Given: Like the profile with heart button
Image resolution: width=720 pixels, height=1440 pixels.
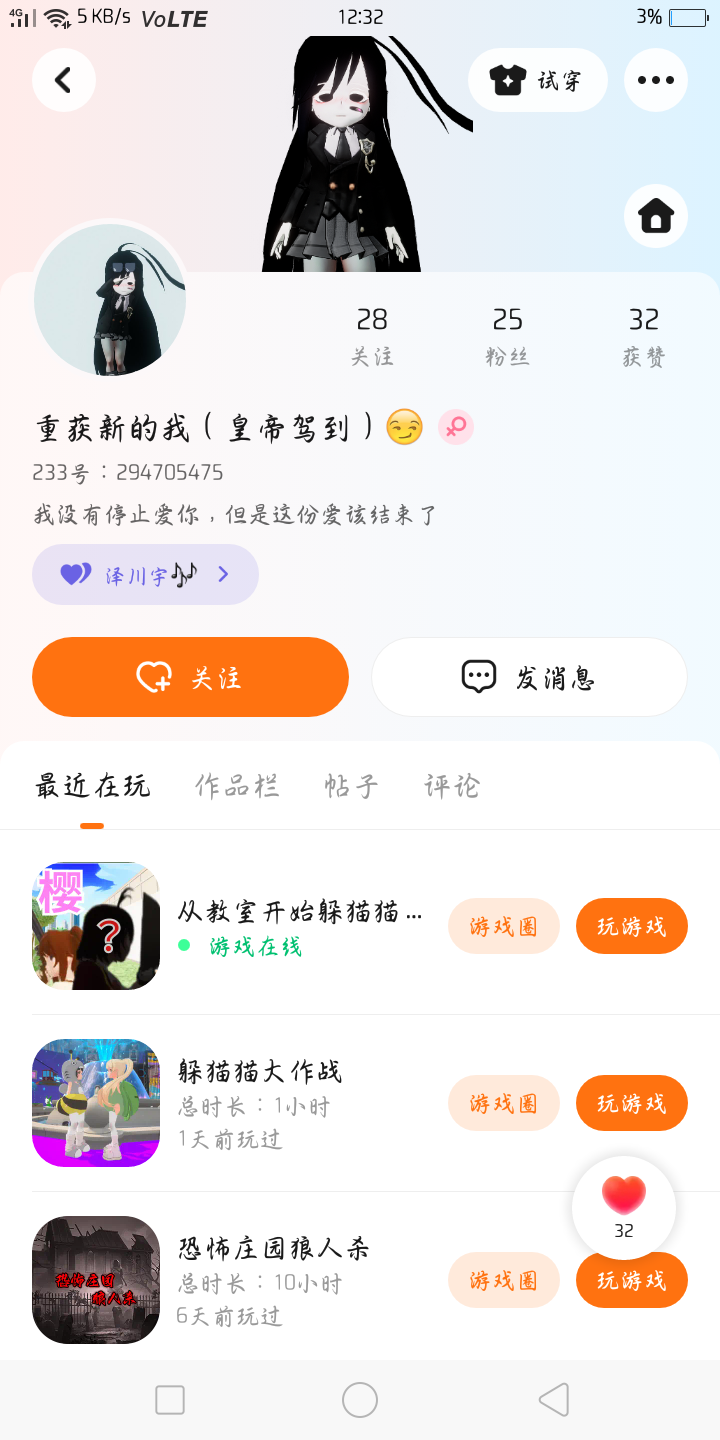Looking at the screenshot, I should 624,1207.
